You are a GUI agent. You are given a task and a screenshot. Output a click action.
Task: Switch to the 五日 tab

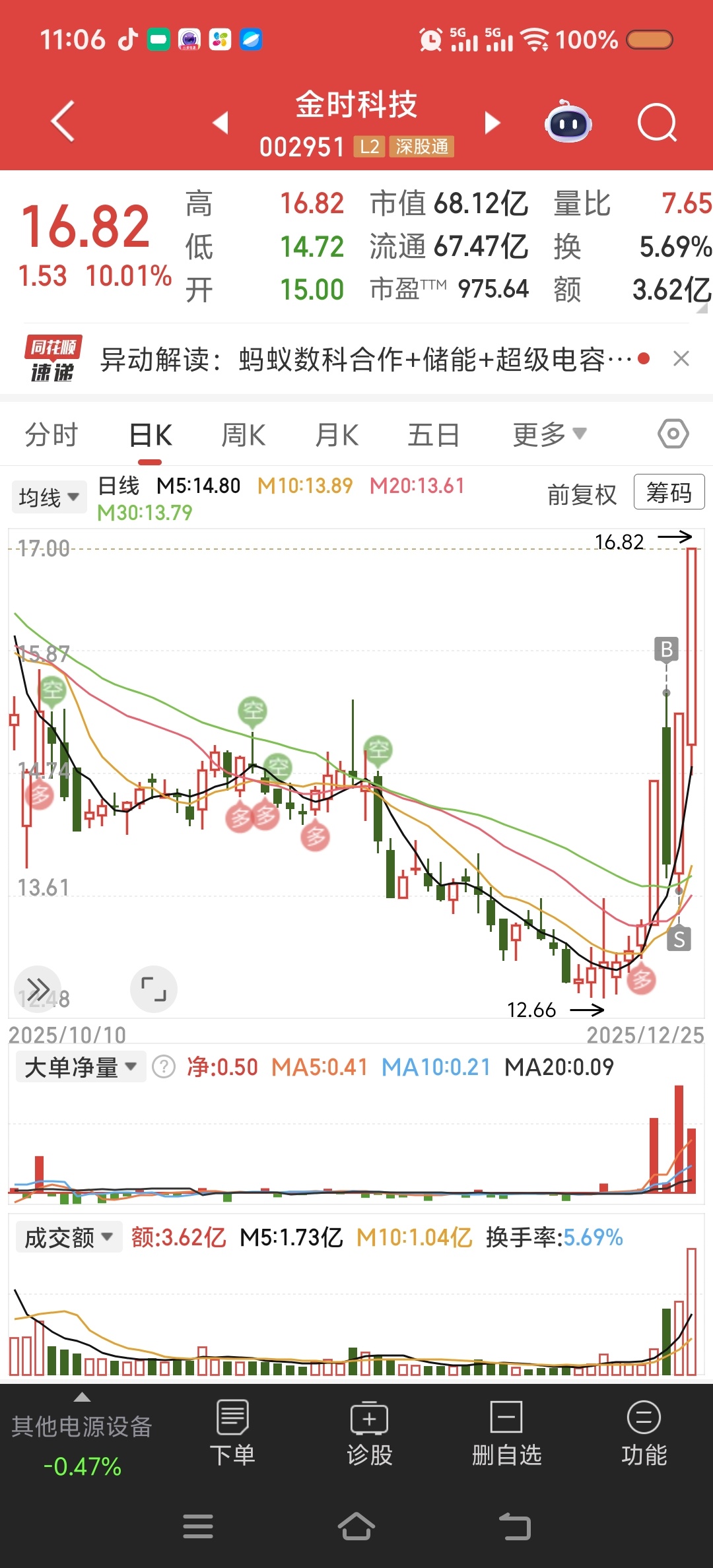[x=433, y=436]
